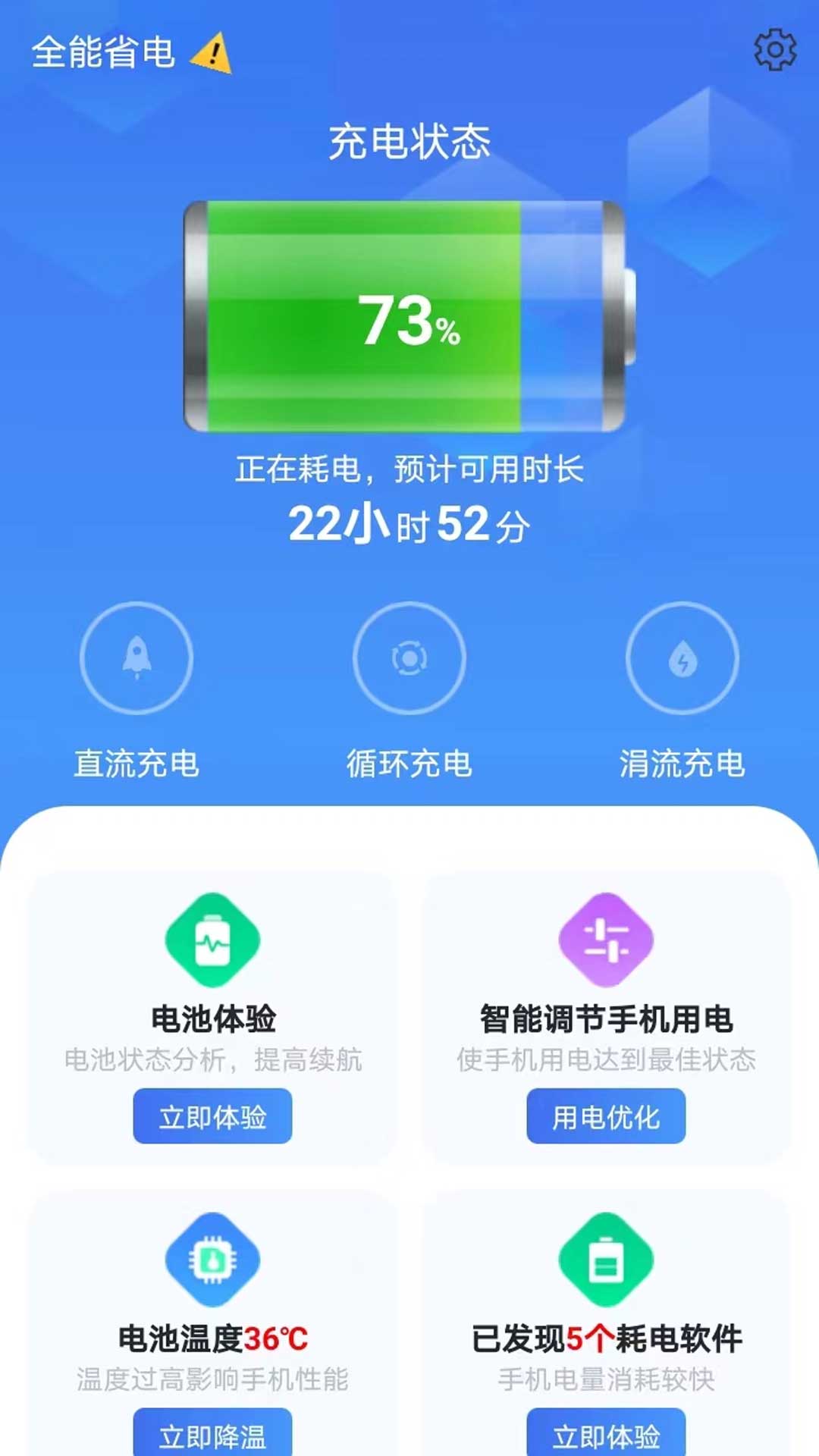Image resolution: width=819 pixels, height=1456 pixels.
Task: Click the 立即体验 button under 电池体验
Action: (x=212, y=1116)
